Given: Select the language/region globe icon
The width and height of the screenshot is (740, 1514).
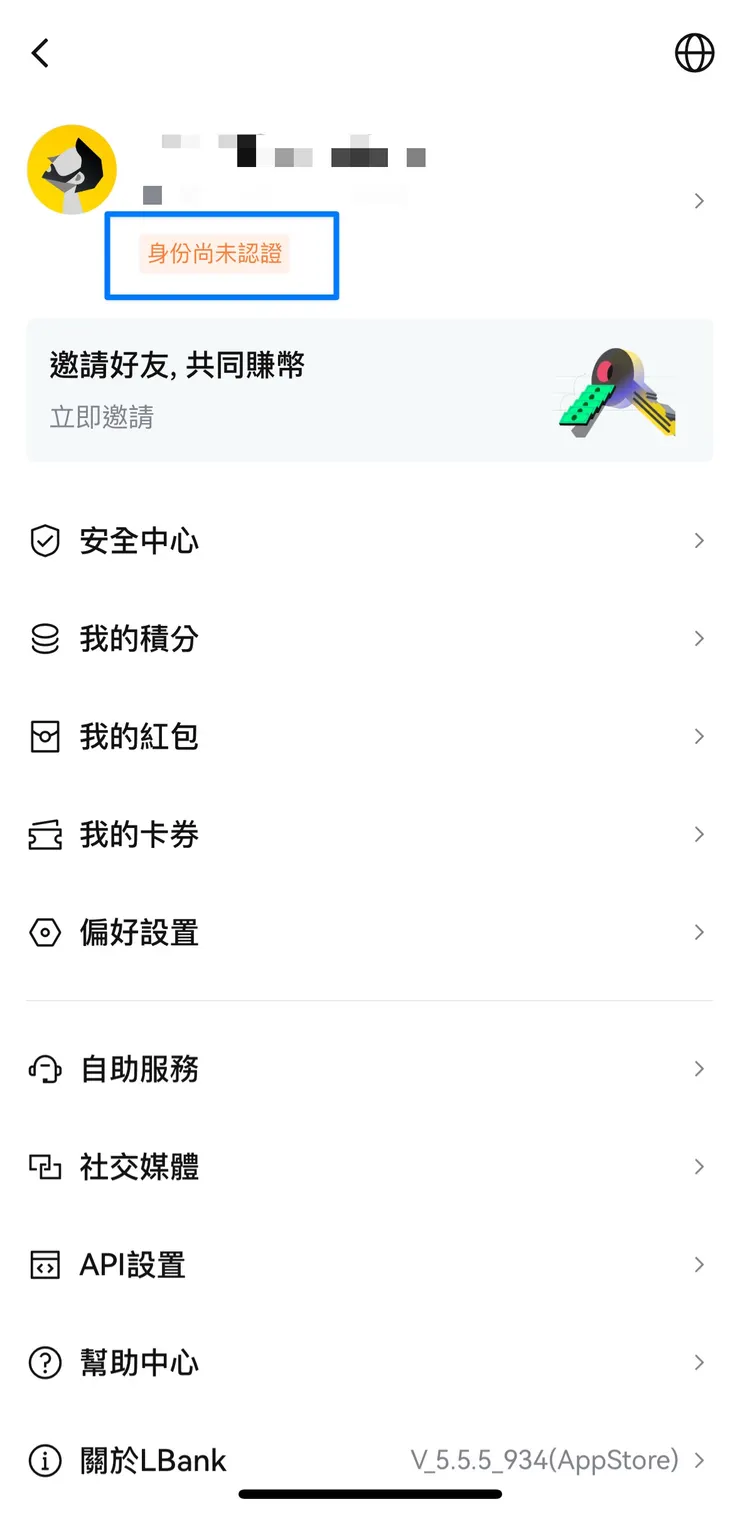Looking at the screenshot, I should tap(694, 53).
